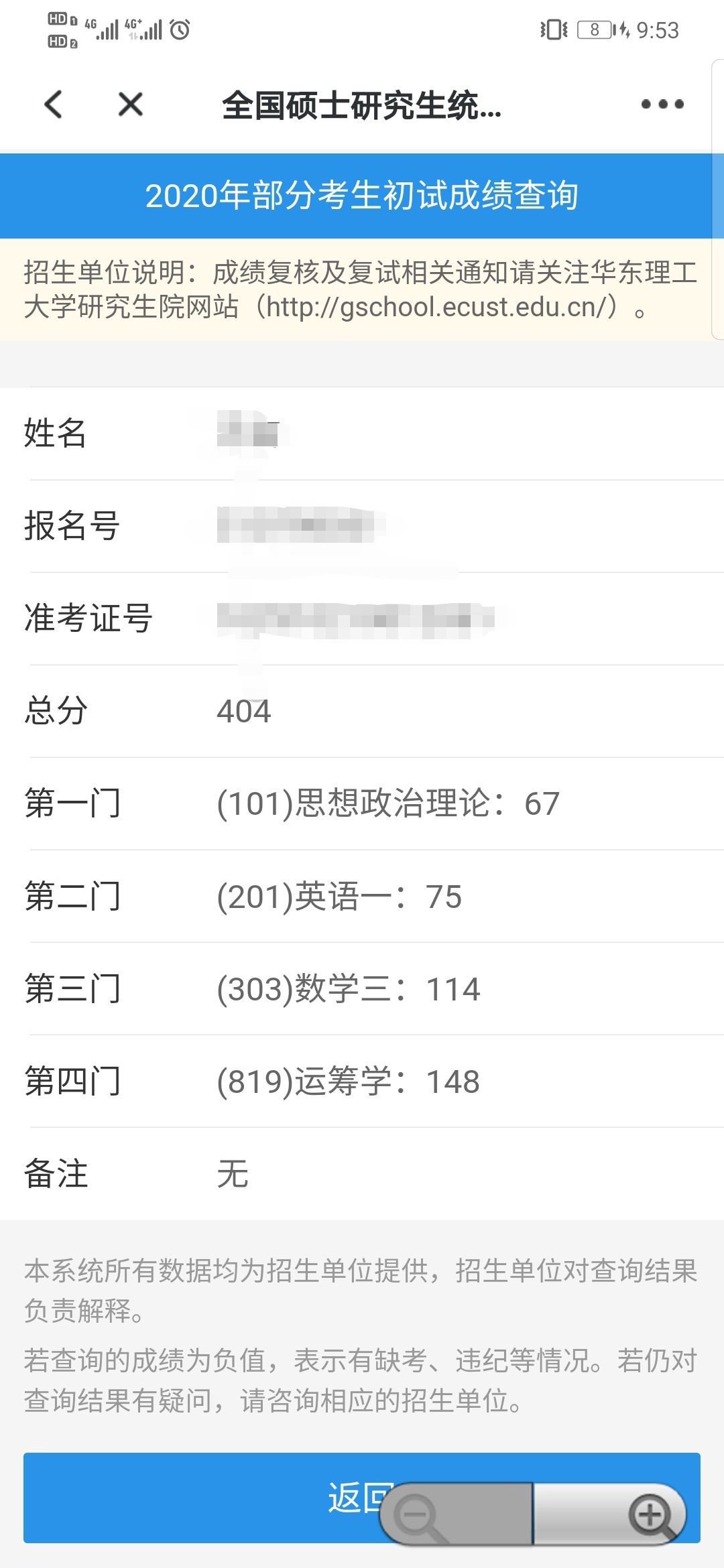This screenshot has width=724, height=1568.
Task: Open the three-dot overflow menu
Action: pos(662,104)
